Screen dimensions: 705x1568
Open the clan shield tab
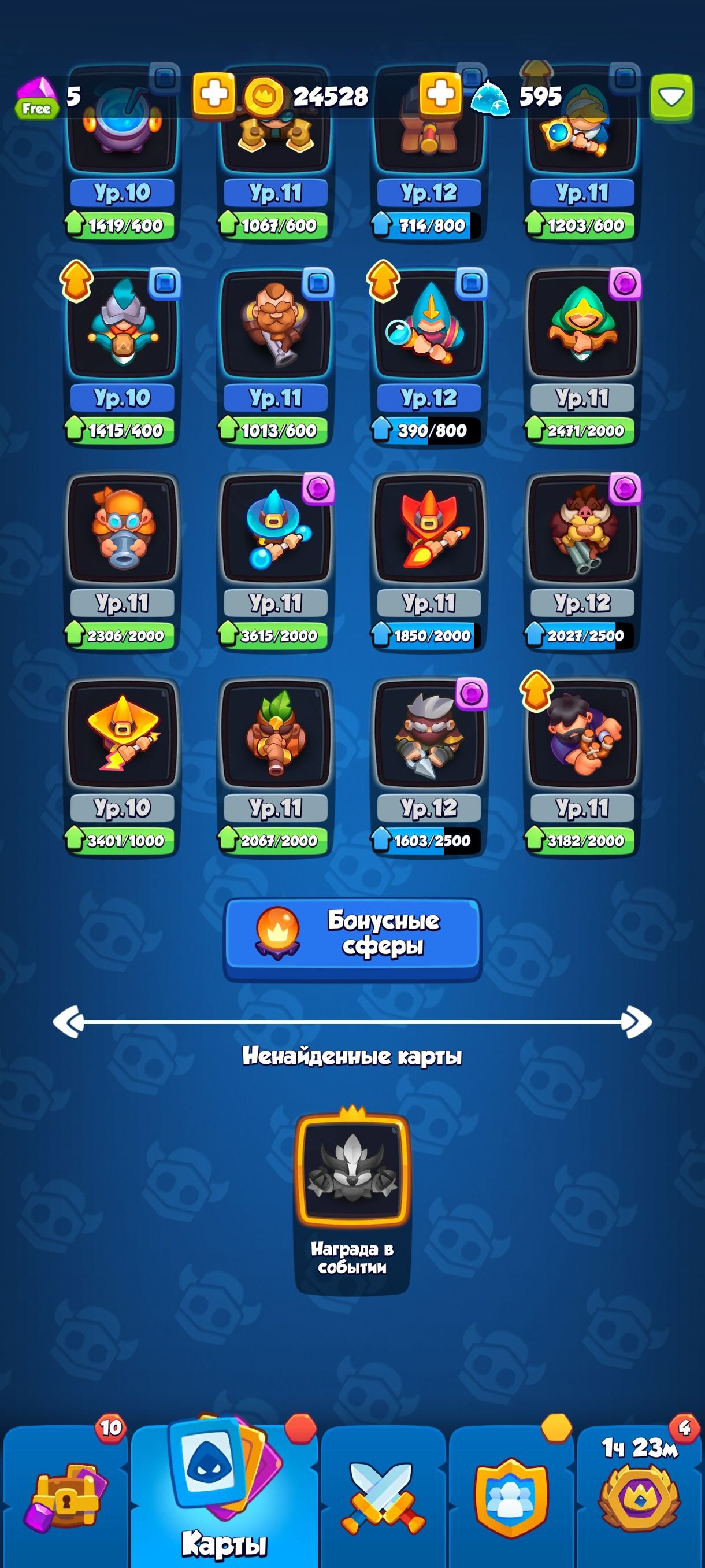pyautogui.click(x=511, y=1496)
